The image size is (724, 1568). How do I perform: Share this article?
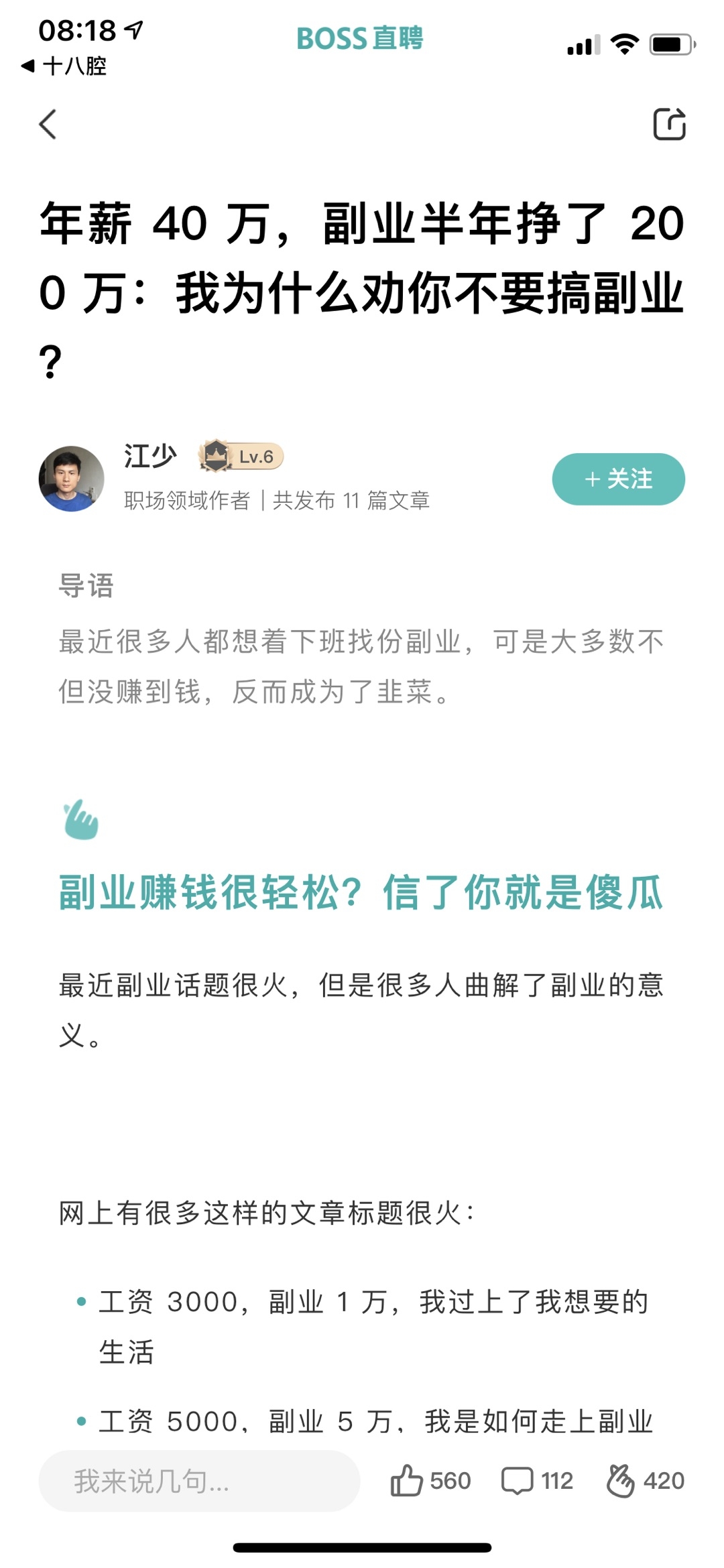point(669,125)
